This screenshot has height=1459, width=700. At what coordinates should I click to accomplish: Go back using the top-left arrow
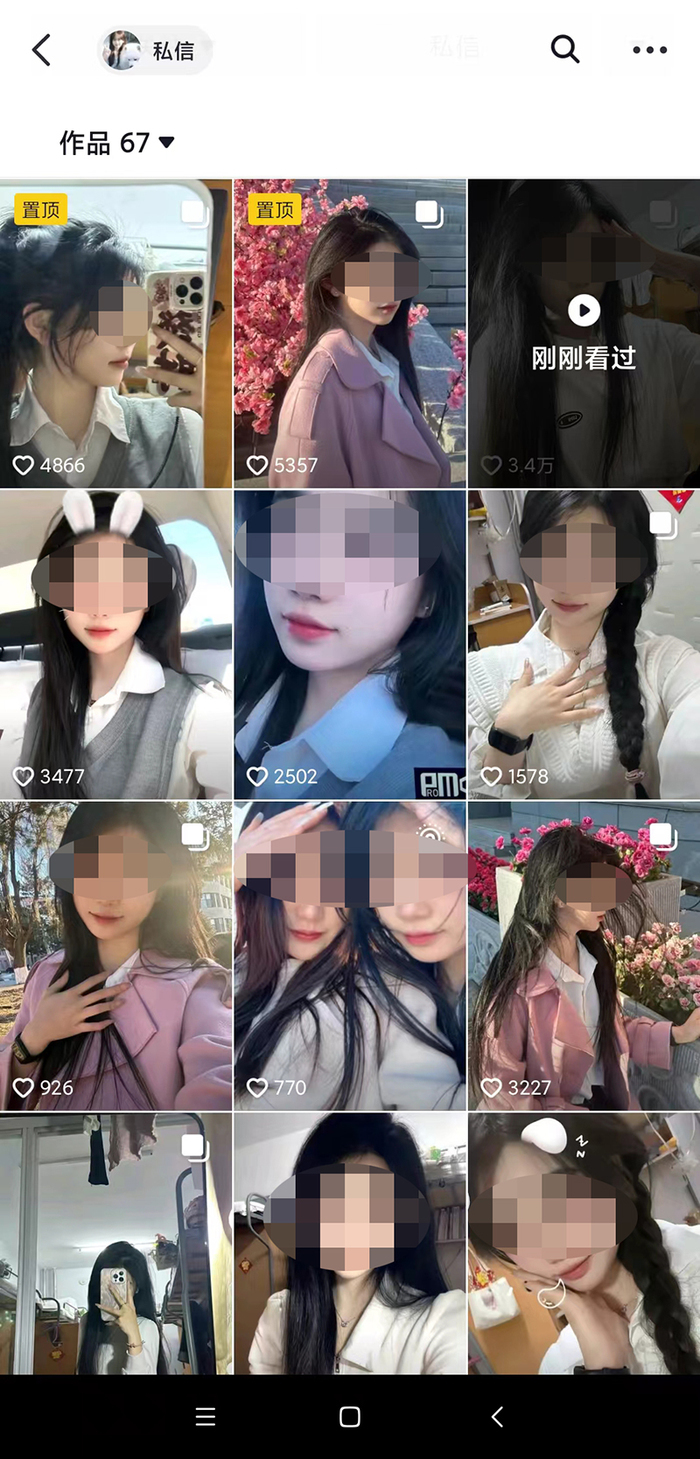click(41, 50)
